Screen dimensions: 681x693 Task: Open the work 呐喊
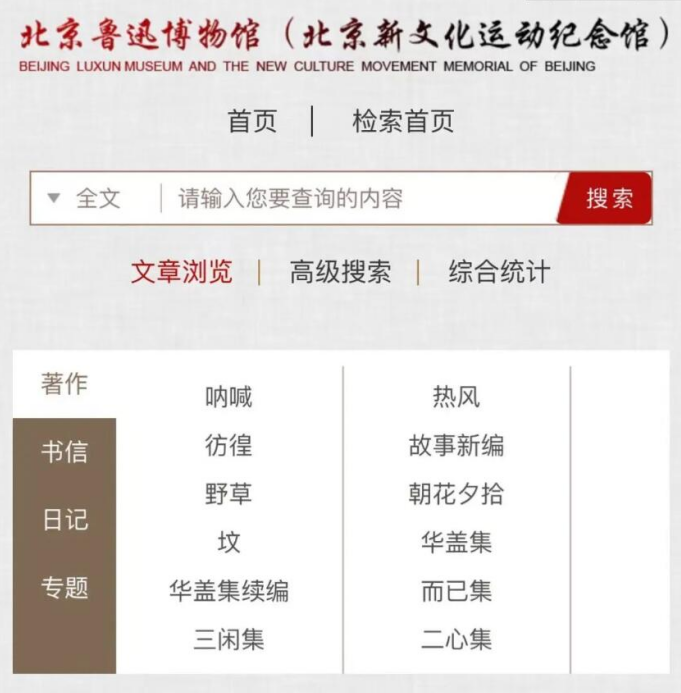click(x=228, y=398)
